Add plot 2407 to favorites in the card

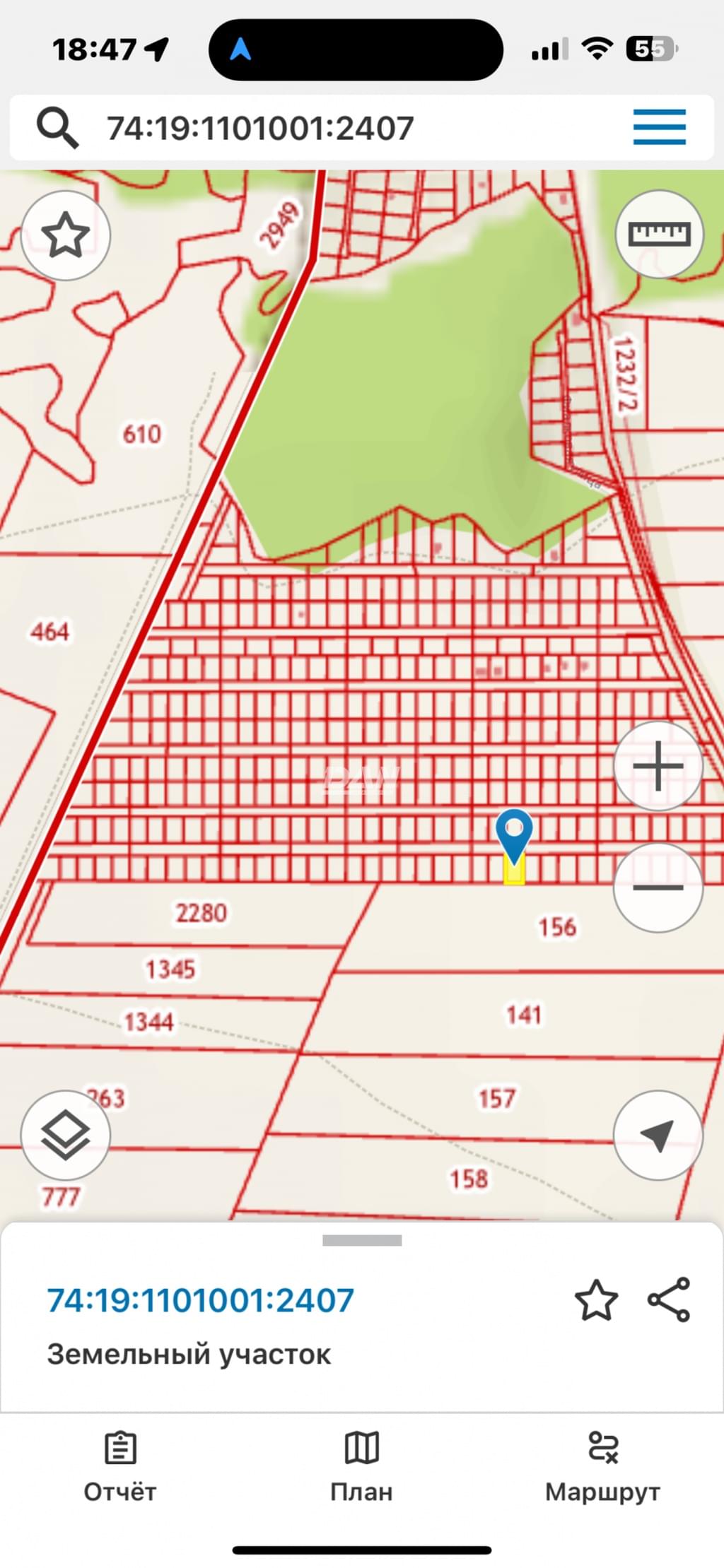(596, 1300)
